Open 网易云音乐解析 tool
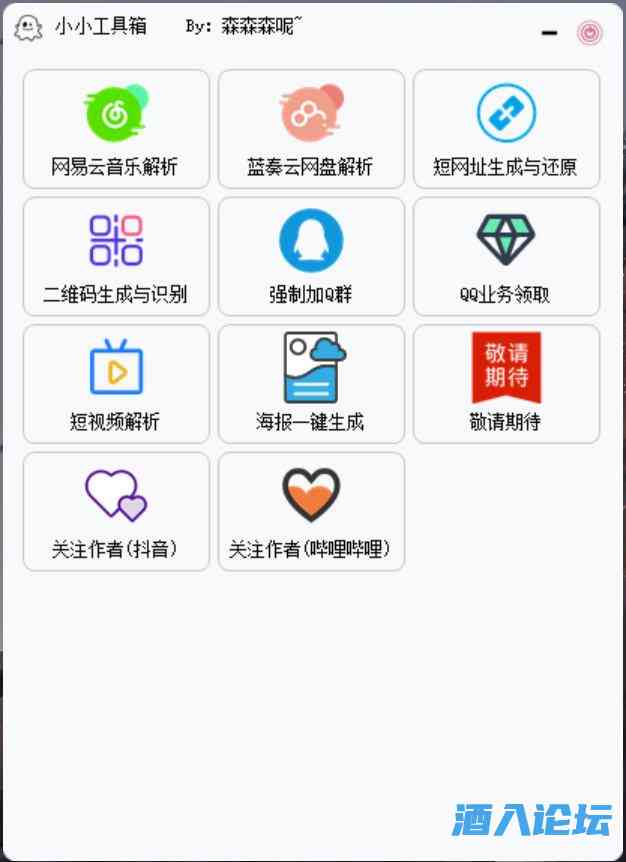 pyautogui.click(x=116, y=129)
